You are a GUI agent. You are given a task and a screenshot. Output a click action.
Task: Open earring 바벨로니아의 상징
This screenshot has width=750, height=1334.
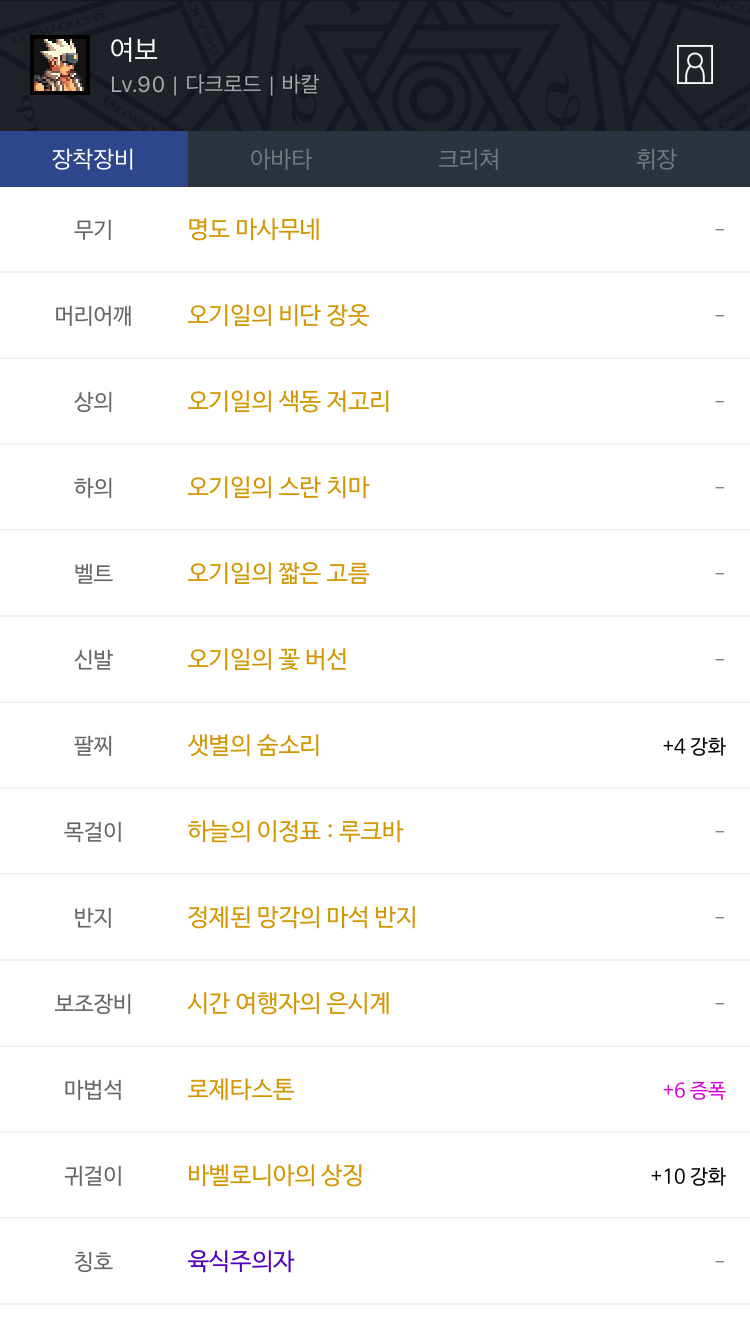pos(275,1176)
